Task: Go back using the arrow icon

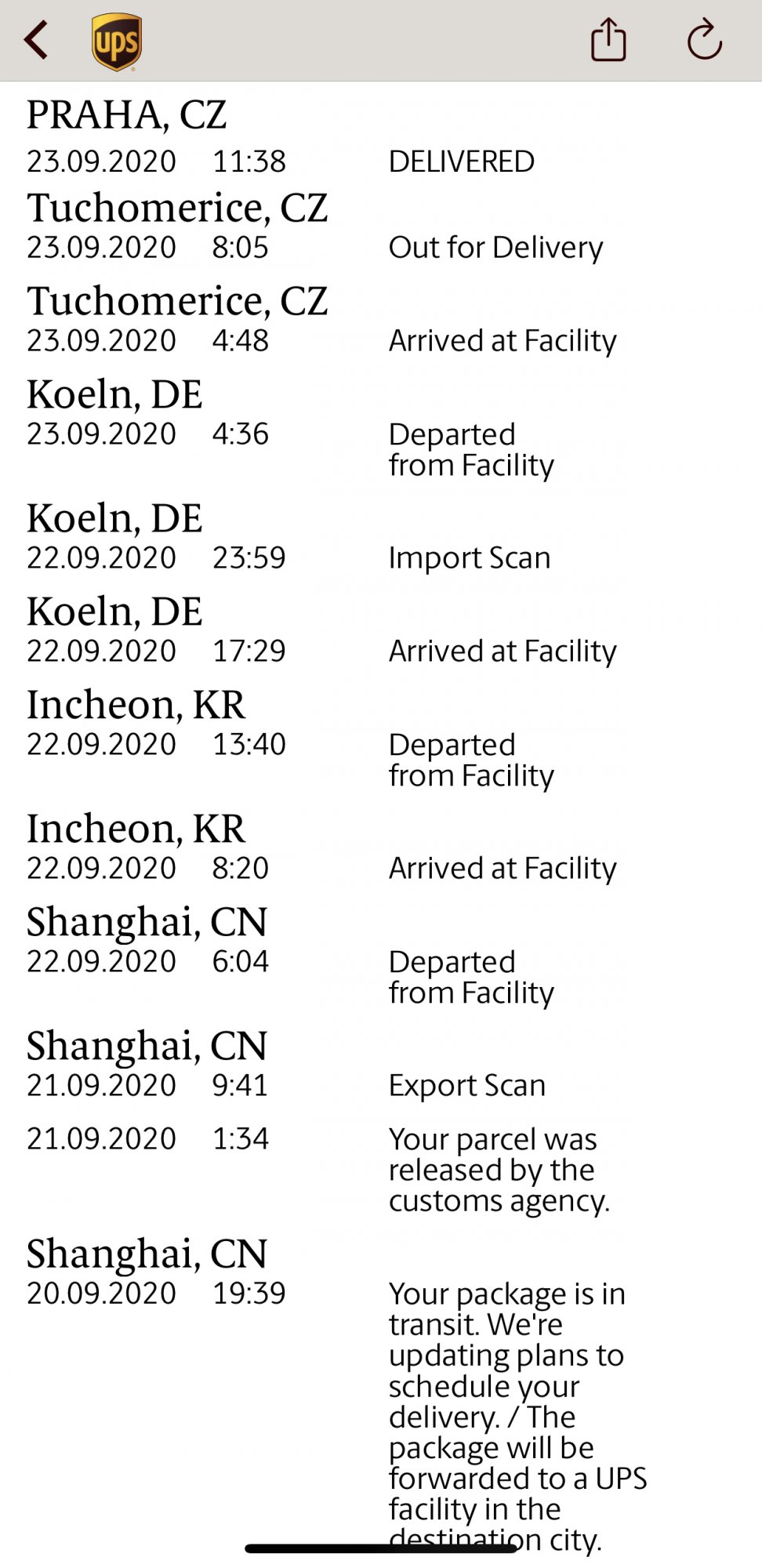Action: click(x=36, y=40)
